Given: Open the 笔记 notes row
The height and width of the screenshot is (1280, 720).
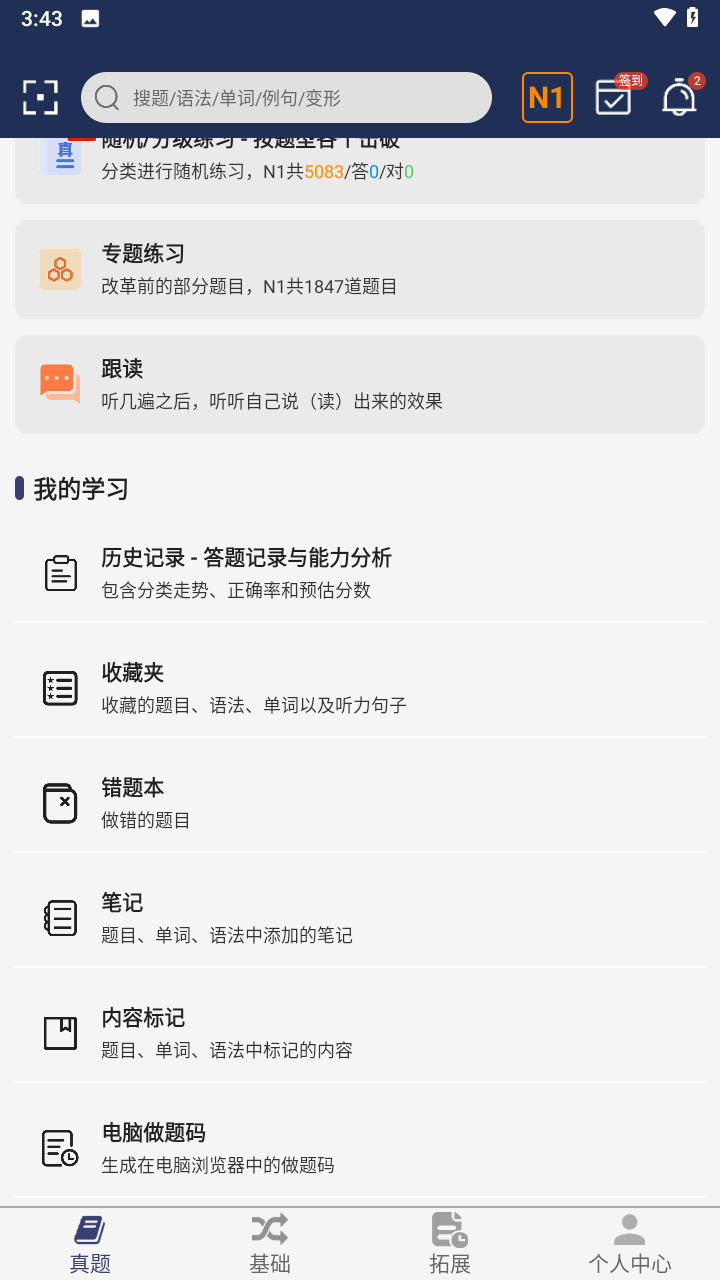Looking at the screenshot, I should click(x=360, y=918).
